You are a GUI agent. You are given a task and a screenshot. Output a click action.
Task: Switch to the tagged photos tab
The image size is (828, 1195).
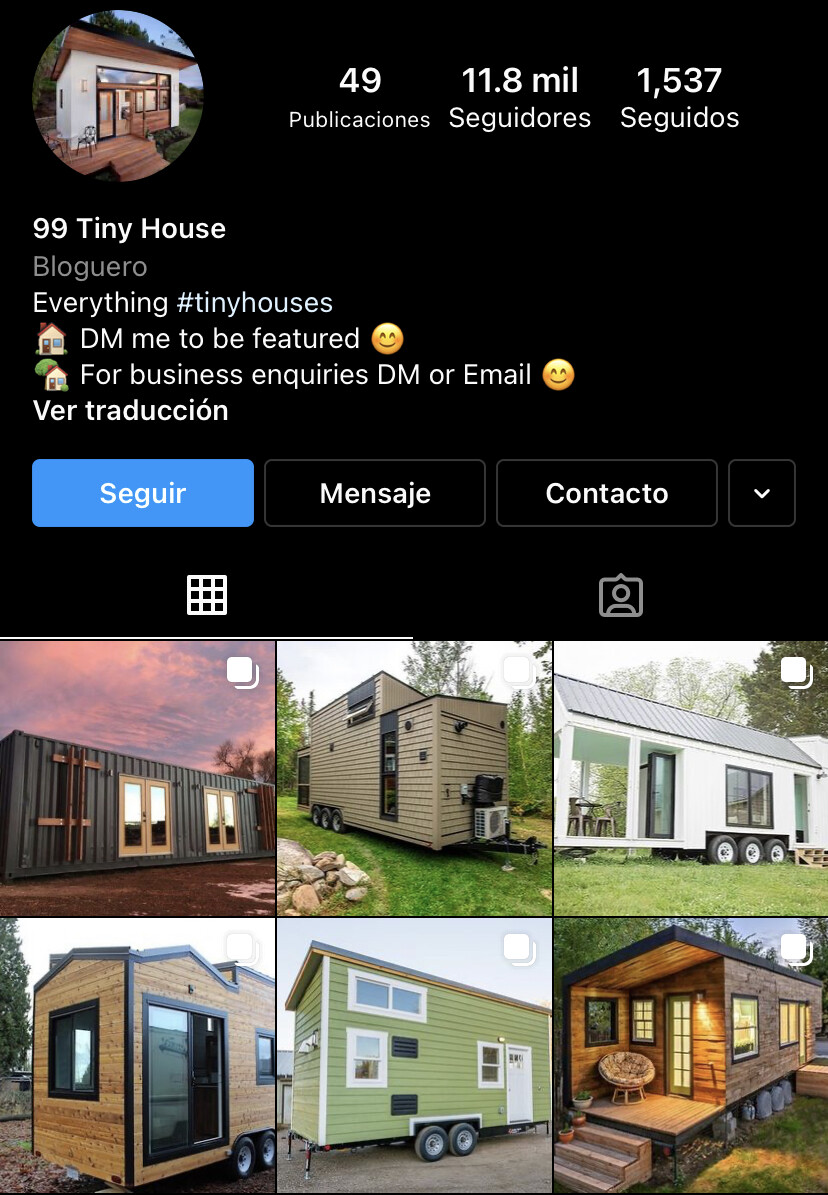[x=621, y=596]
